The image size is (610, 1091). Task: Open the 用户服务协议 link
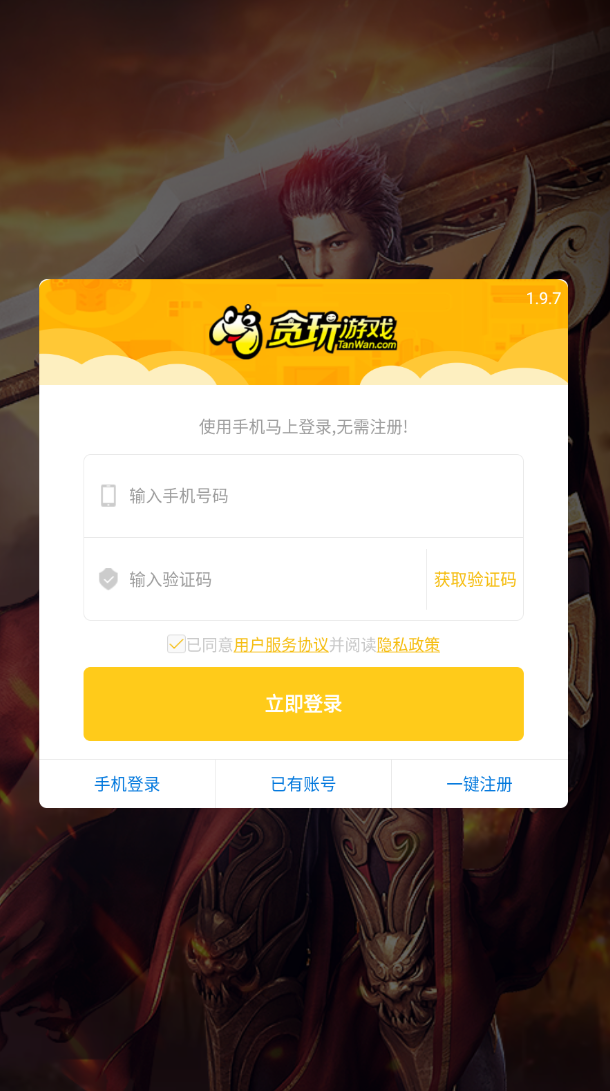tap(281, 645)
